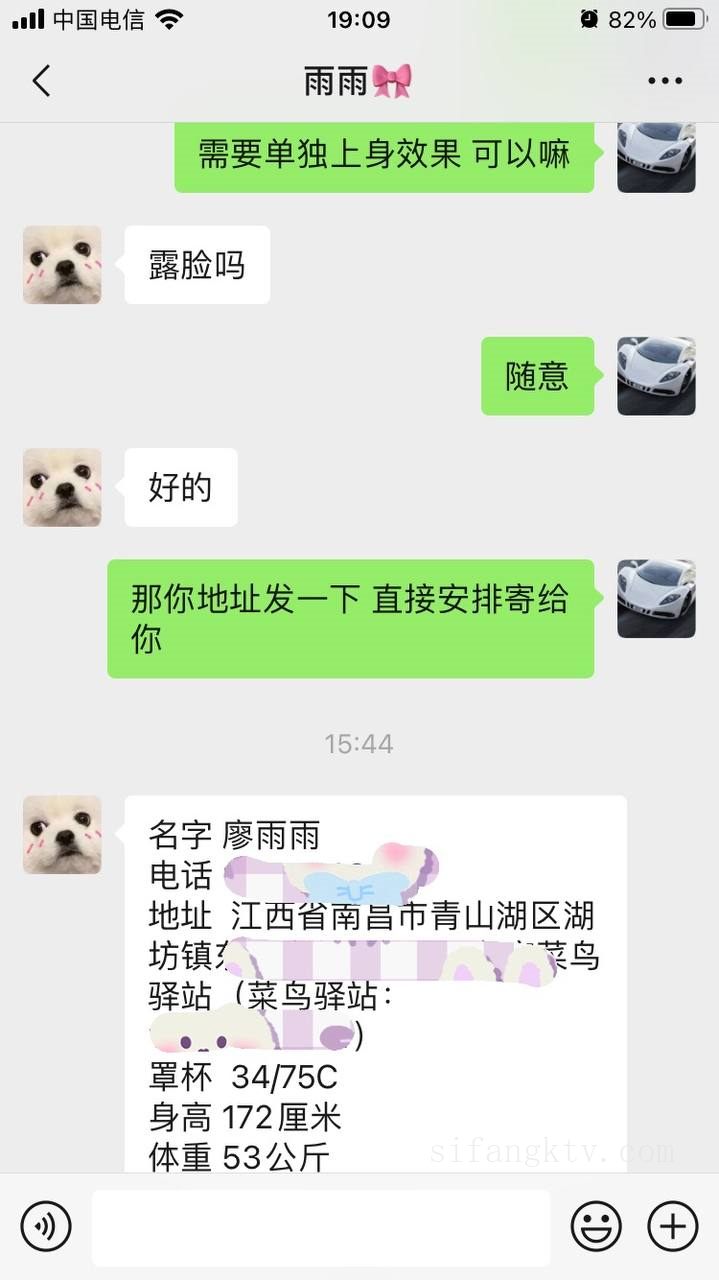View the dog avatar profile beside 露脸吗
Screen dimensions: 719x1280
(x=62, y=265)
